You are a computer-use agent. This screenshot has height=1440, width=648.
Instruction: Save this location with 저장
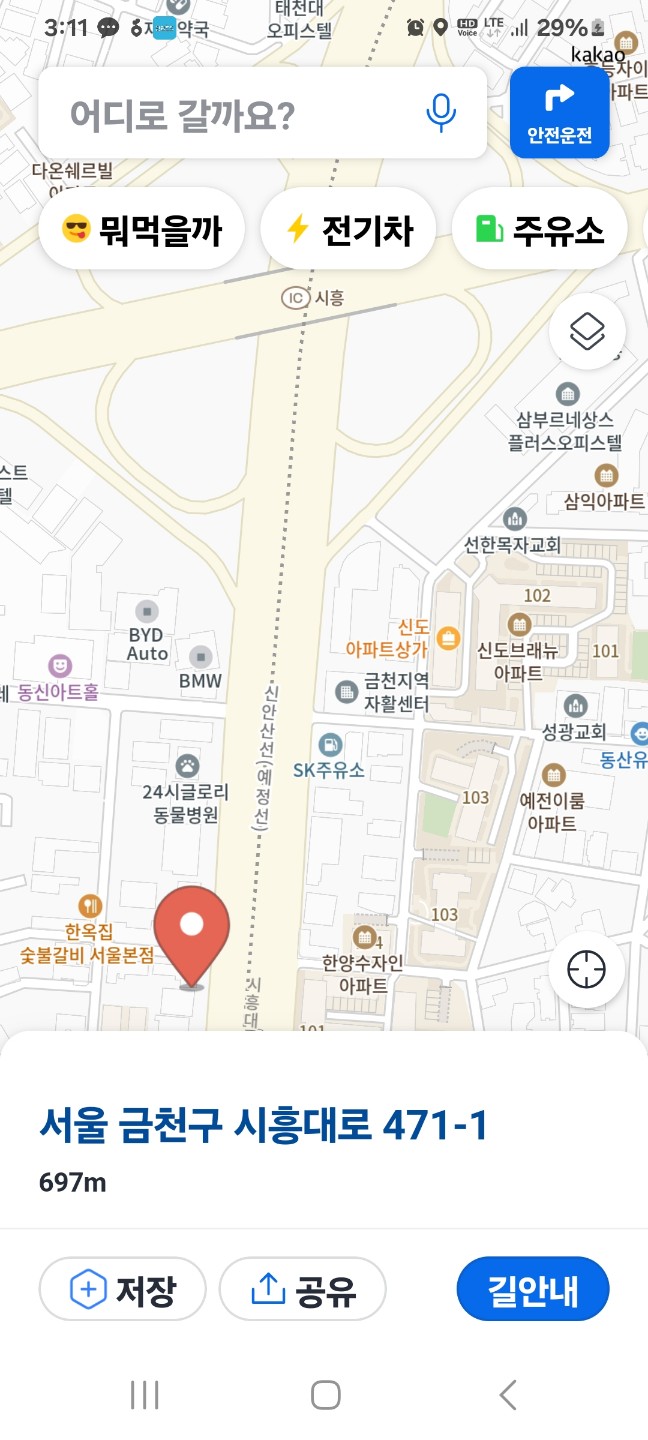(x=122, y=1290)
